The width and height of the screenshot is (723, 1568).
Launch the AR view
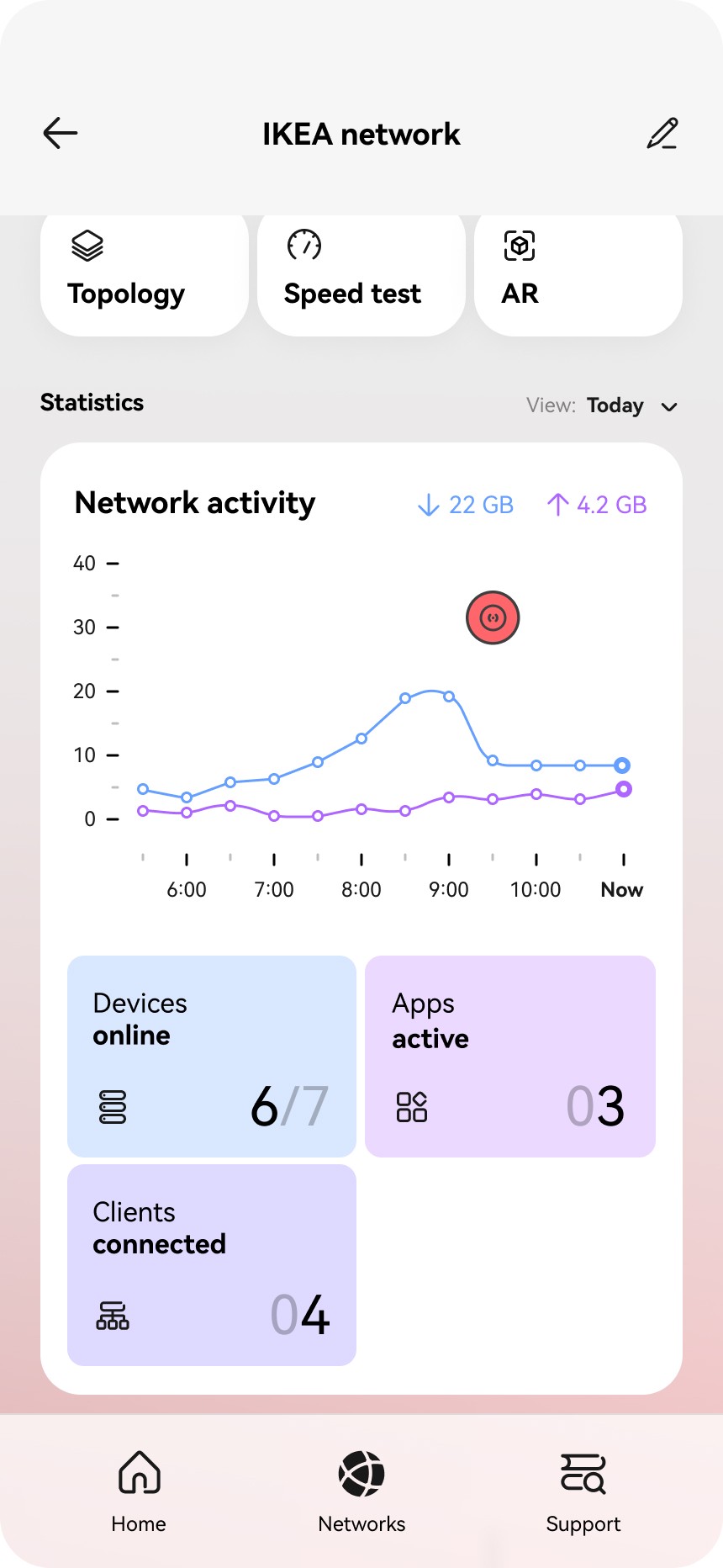[x=578, y=271]
